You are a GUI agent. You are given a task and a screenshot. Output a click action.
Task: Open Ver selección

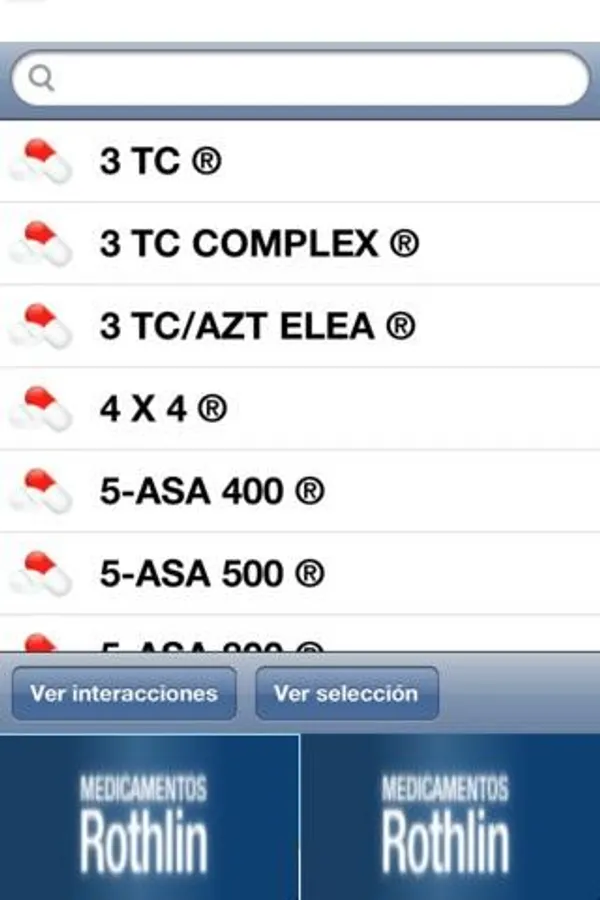coord(346,693)
